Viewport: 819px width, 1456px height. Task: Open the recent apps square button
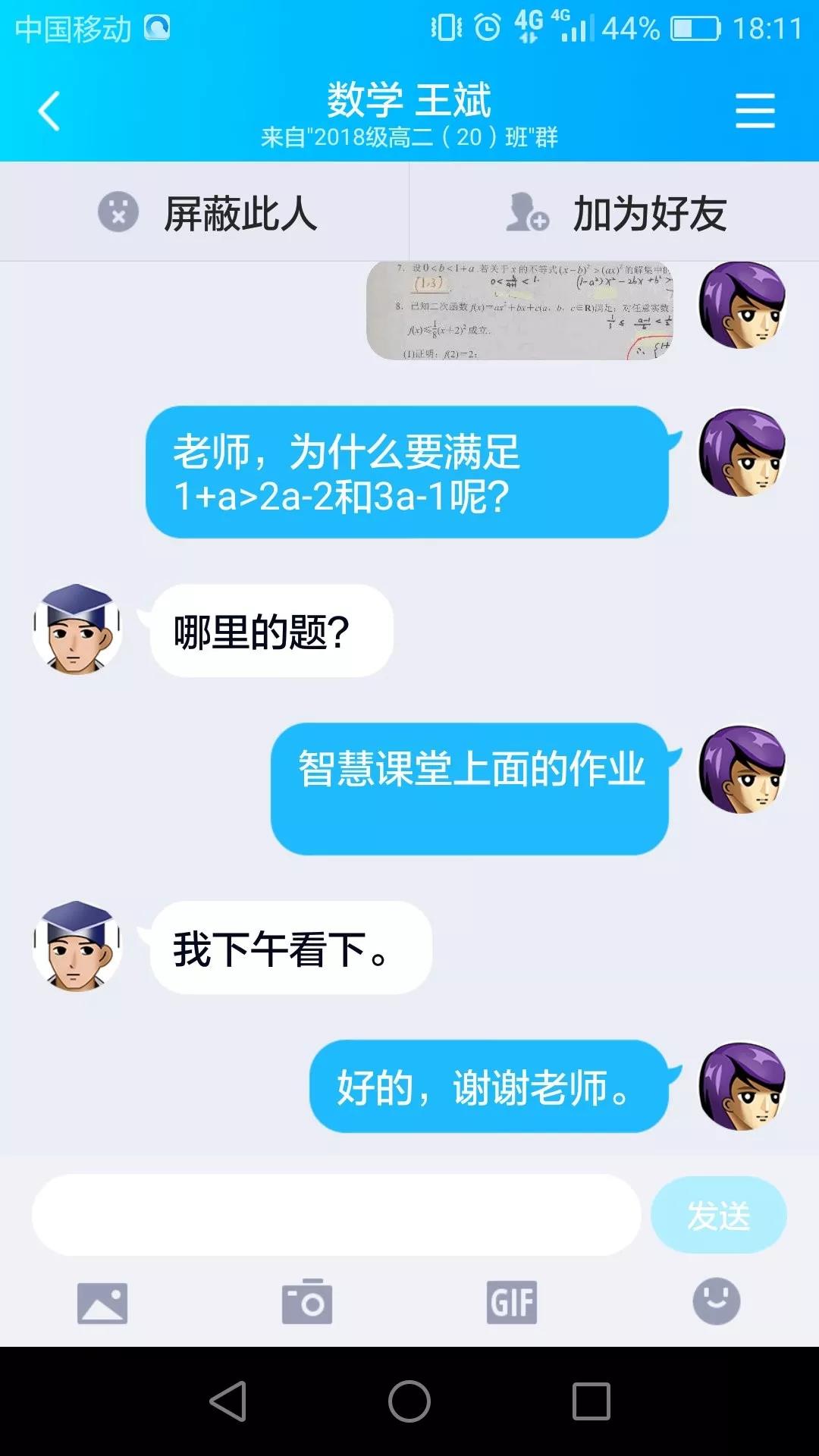591,1401
